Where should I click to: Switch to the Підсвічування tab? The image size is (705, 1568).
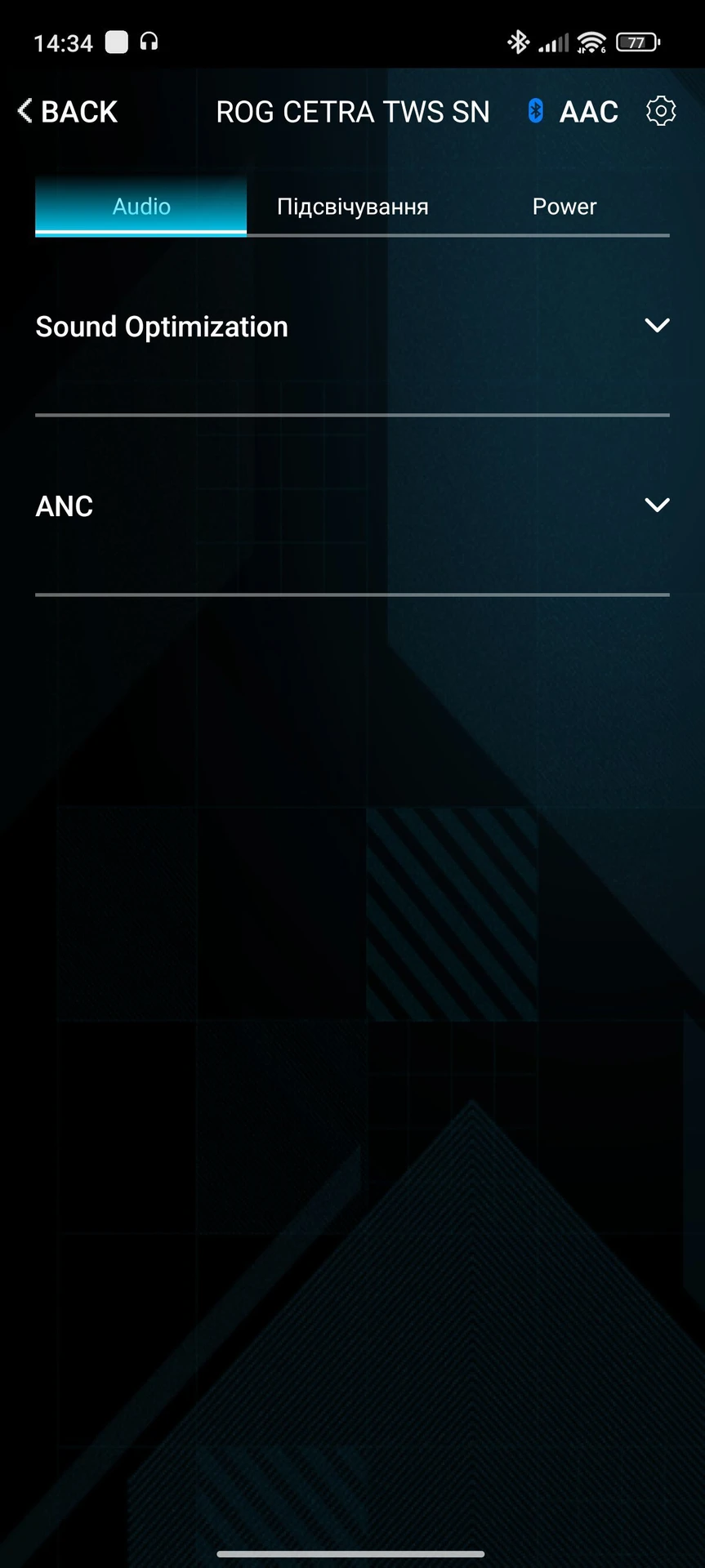352,207
